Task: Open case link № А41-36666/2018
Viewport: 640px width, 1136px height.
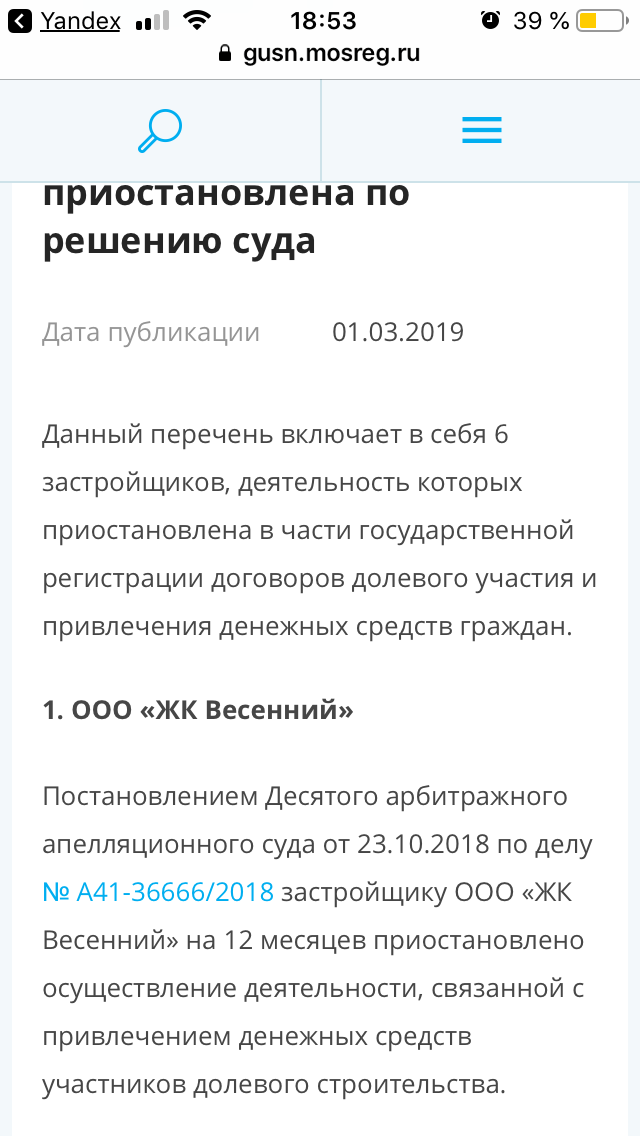Action: (158, 892)
